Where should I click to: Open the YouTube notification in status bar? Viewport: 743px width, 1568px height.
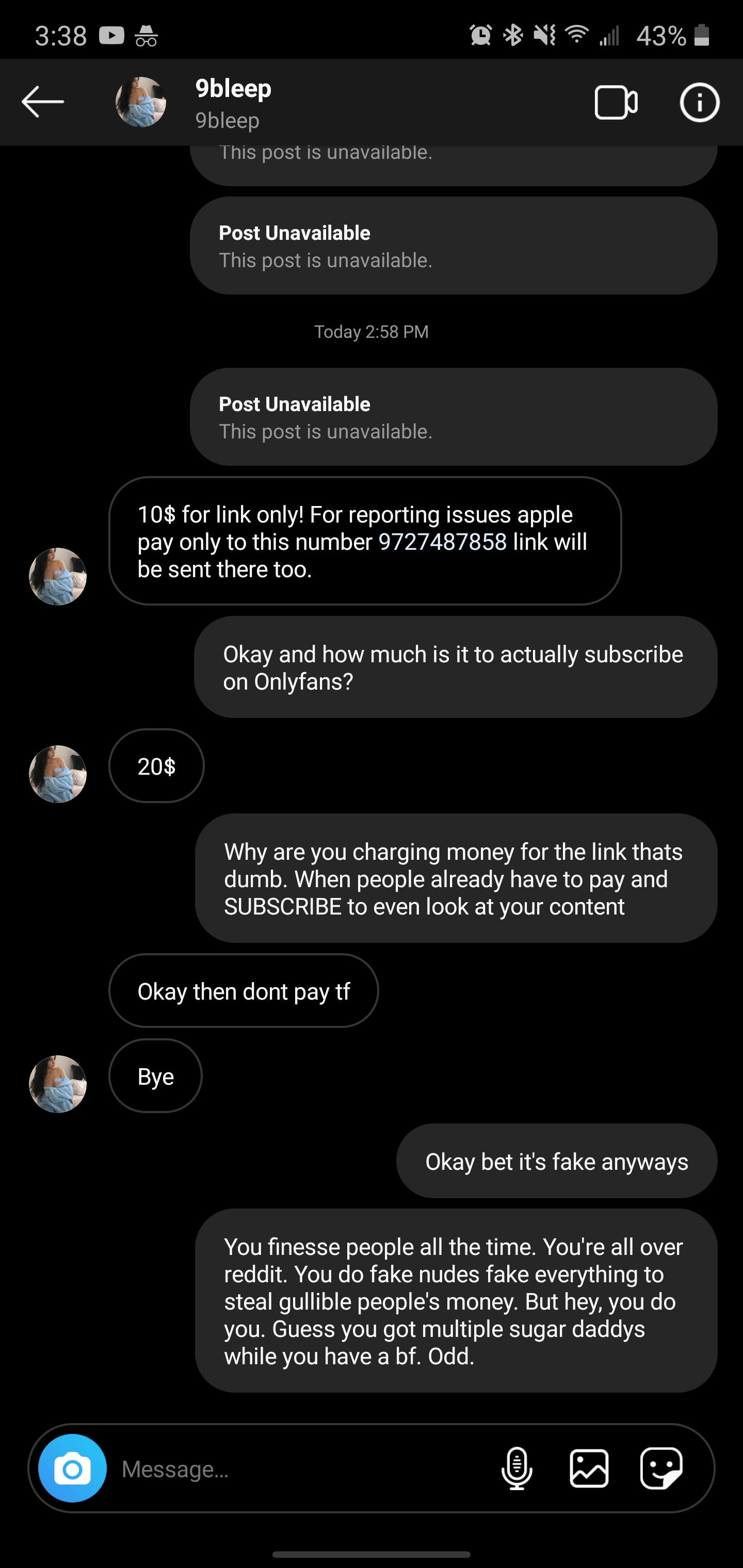tap(112, 35)
